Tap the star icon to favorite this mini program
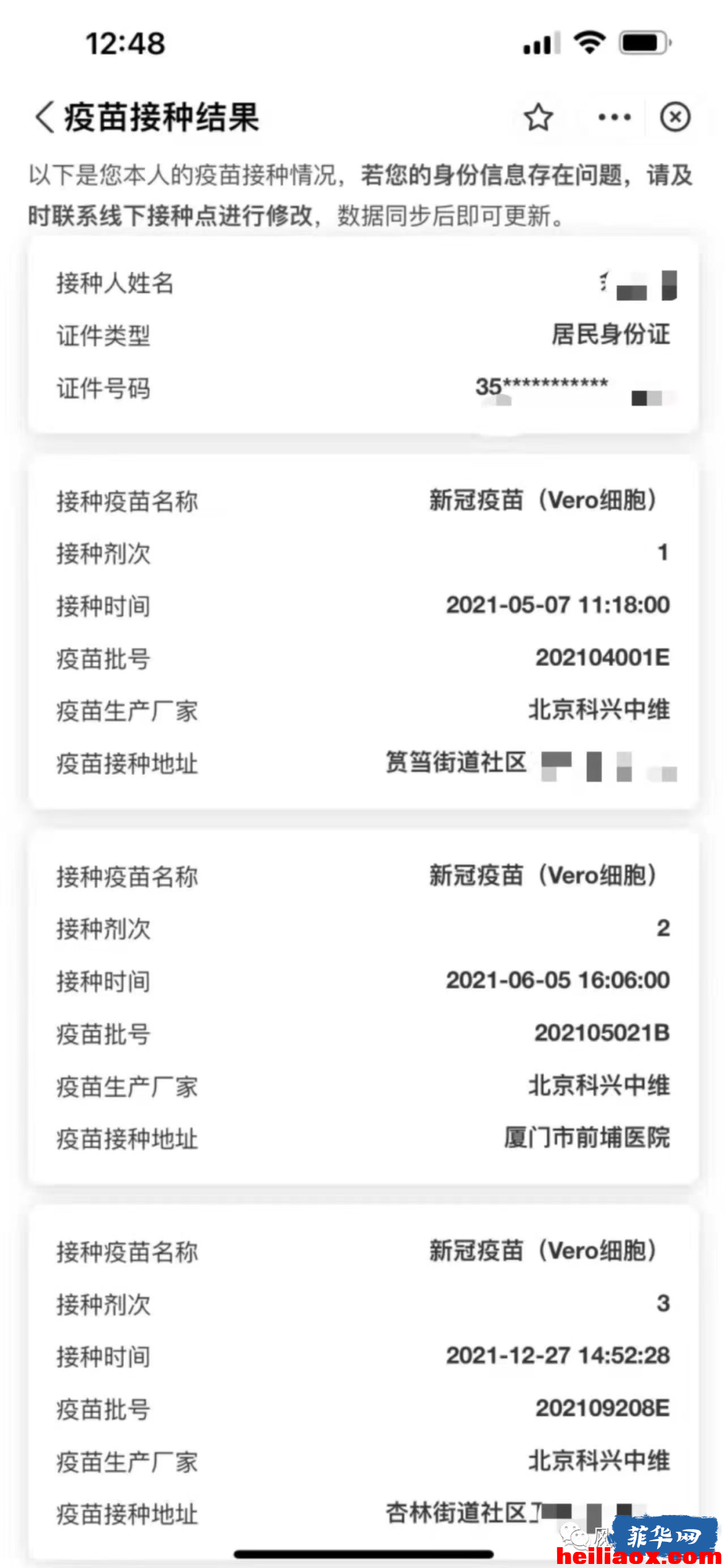 pyautogui.click(x=538, y=117)
